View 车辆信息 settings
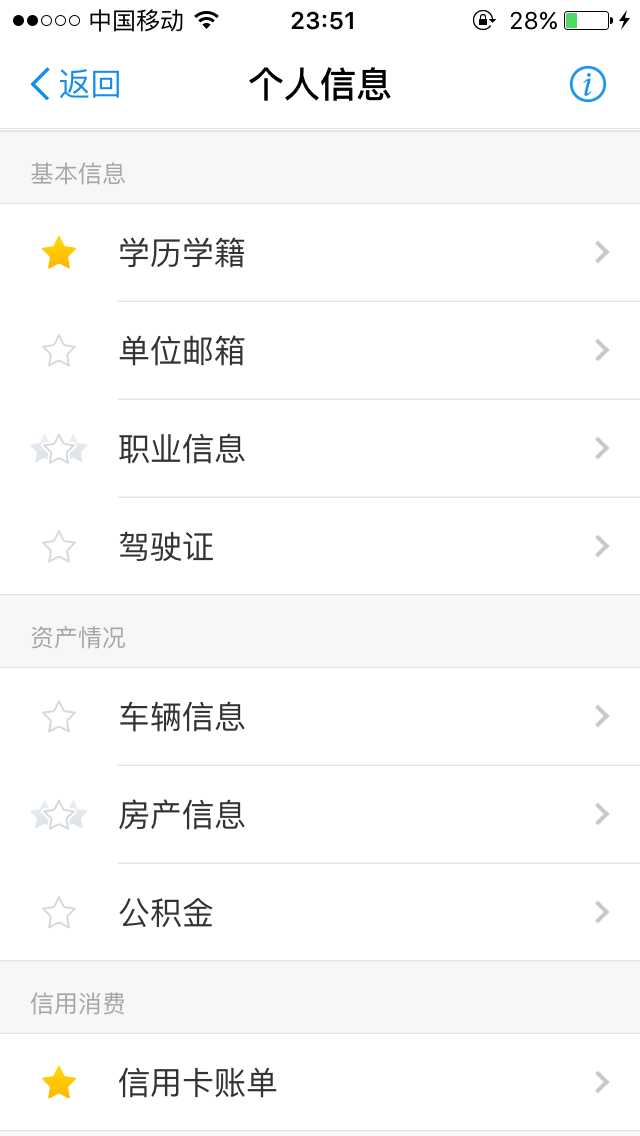Screen dimensions: 640x1136 click(x=320, y=717)
